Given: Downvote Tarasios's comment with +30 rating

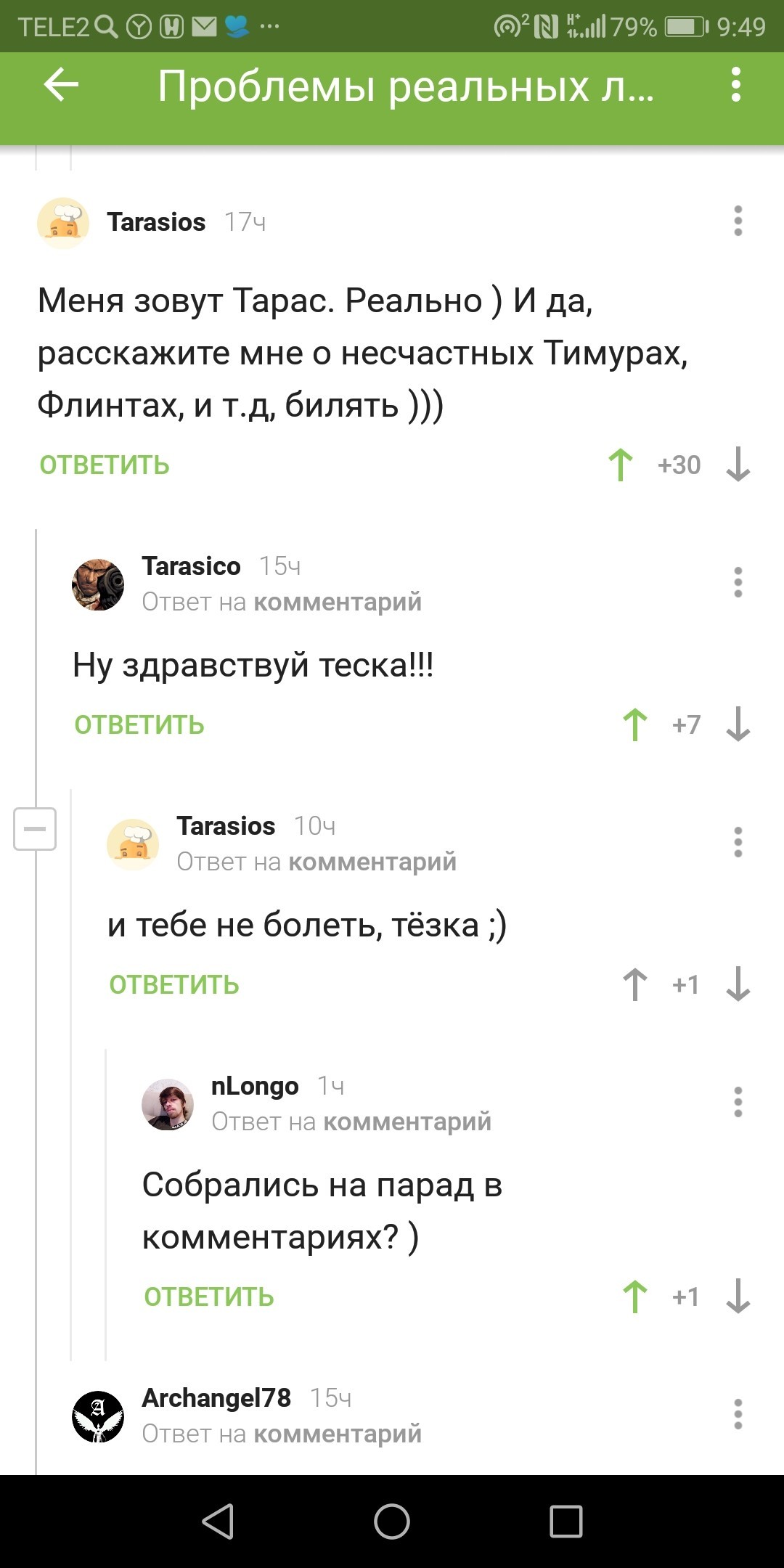Looking at the screenshot, I should 738,465.
